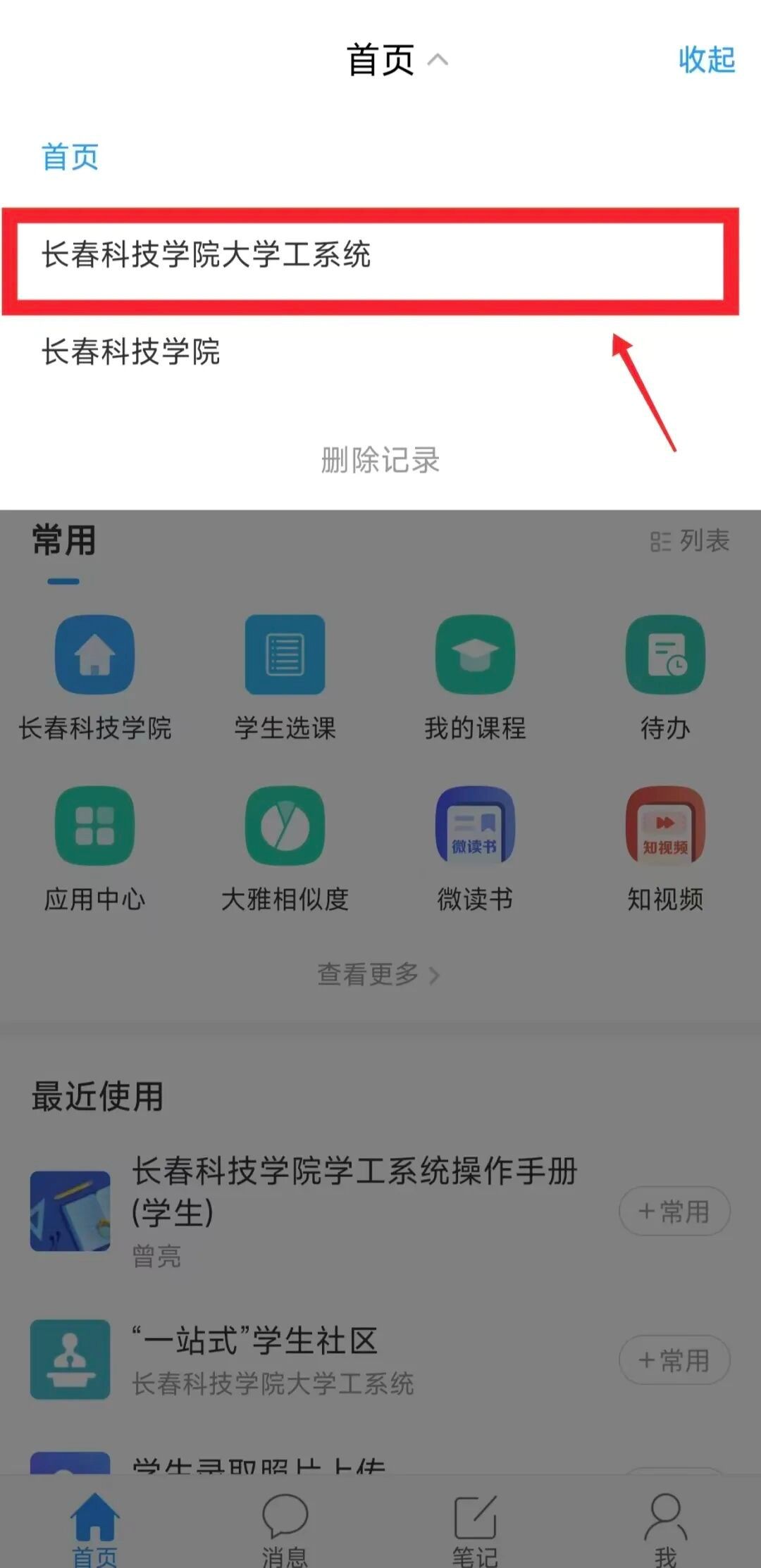Tap the 首页 title dropdown
Screen dimensions: 761x1568
pos(395,61)
